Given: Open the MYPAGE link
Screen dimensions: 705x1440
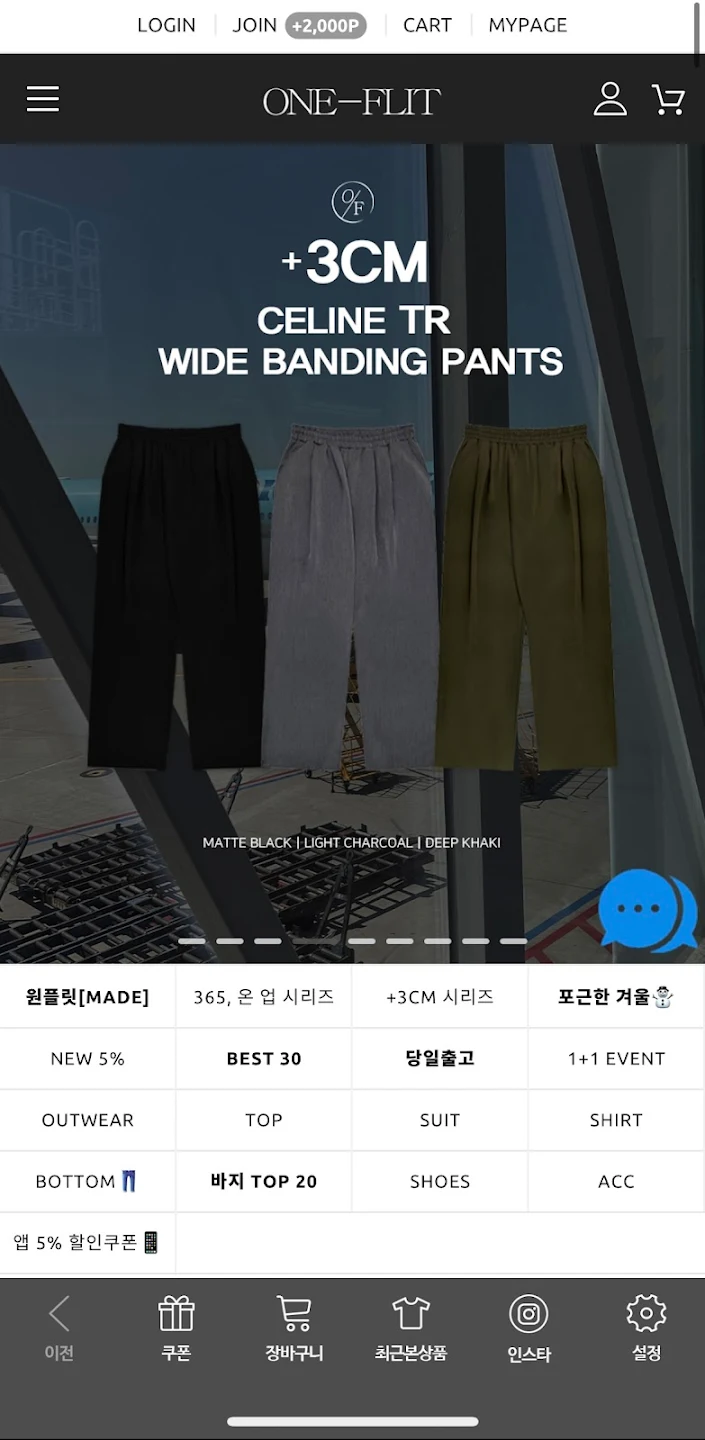Looking at the screenshot, I should (527, 25).
